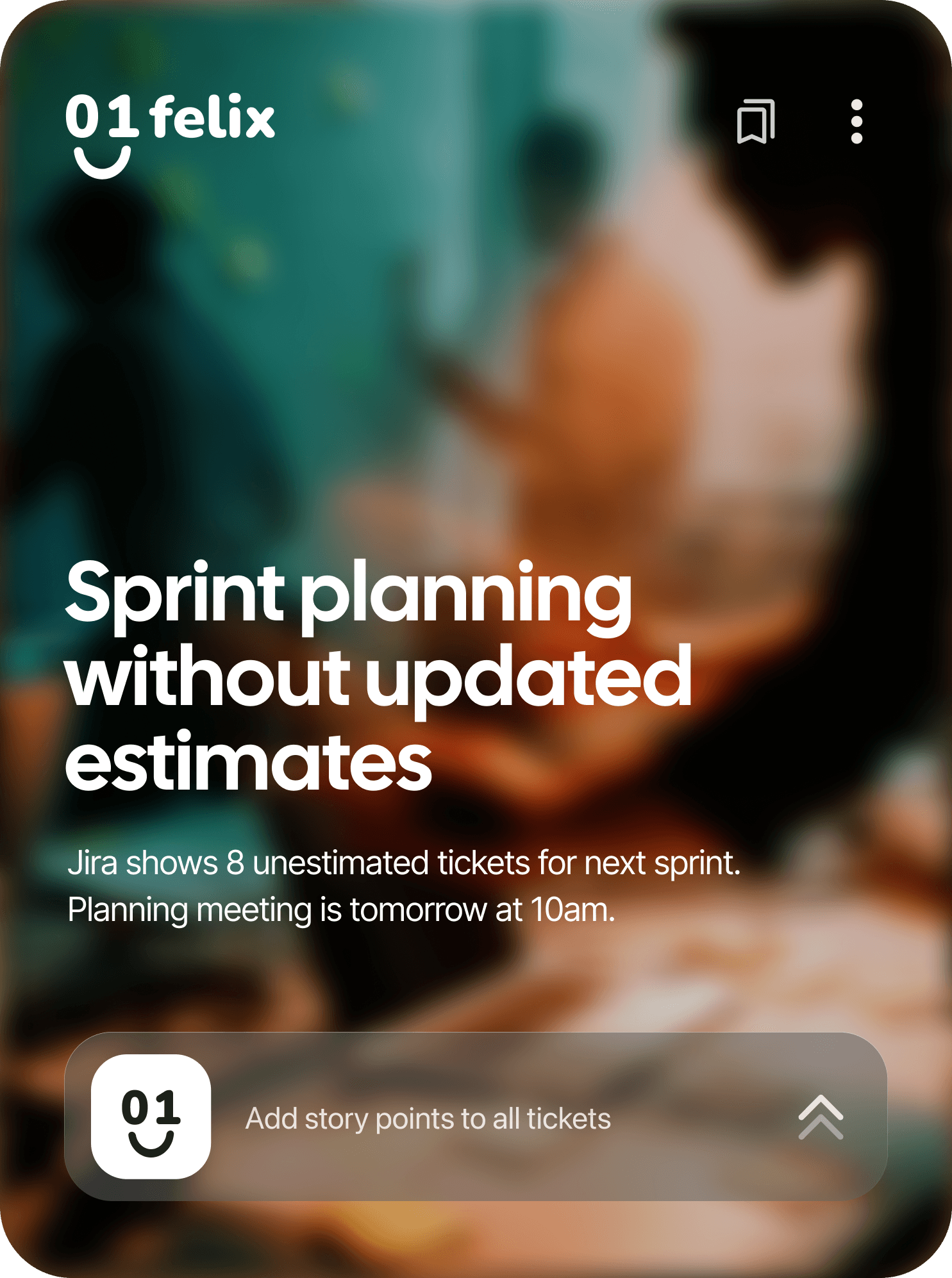The height and width of the screenshot is (1278, 952).
Task: Expand the panel with the double chevron
Action: pos(821,1117)
